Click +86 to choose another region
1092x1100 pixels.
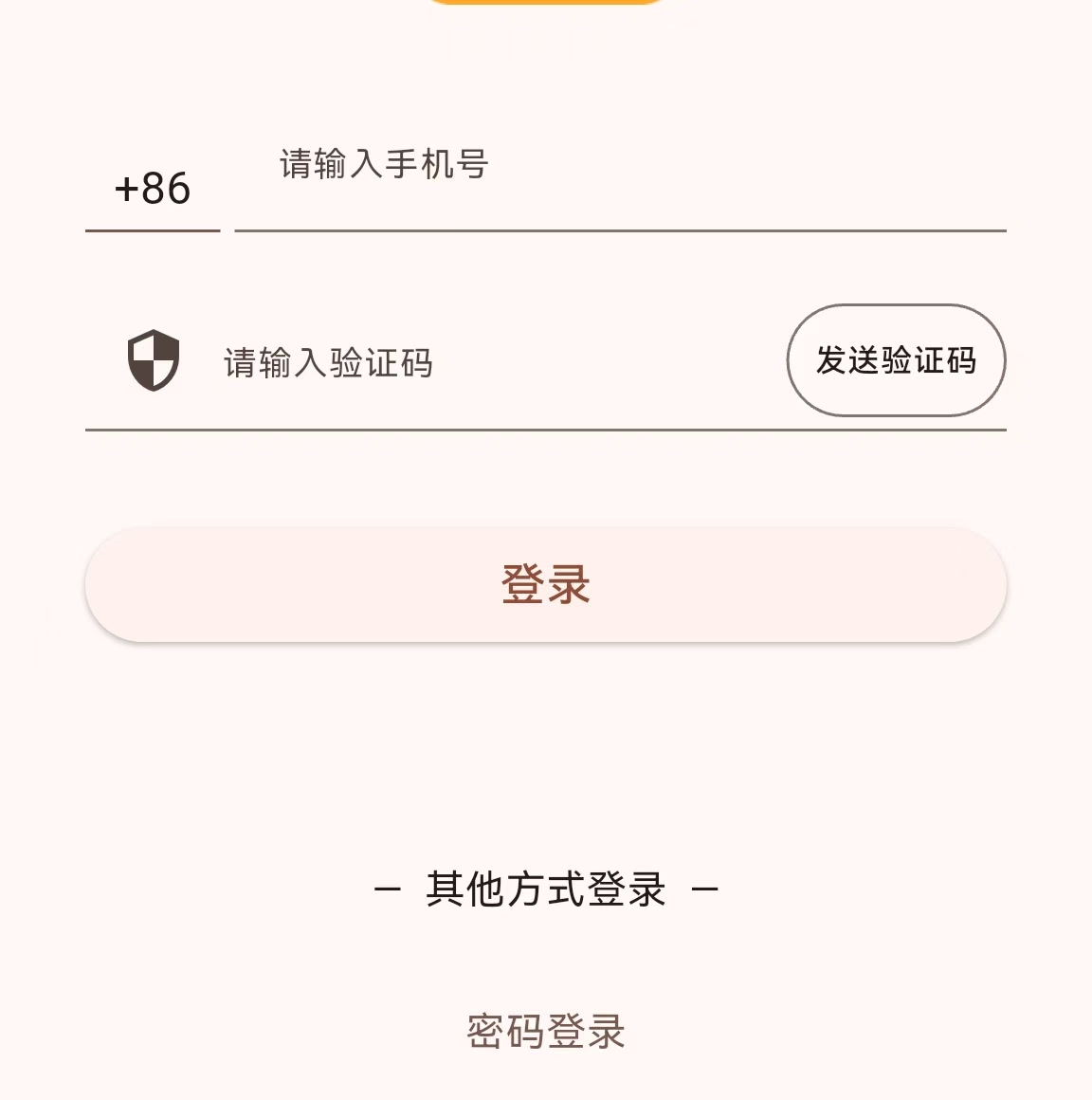(x=152, y=188)
